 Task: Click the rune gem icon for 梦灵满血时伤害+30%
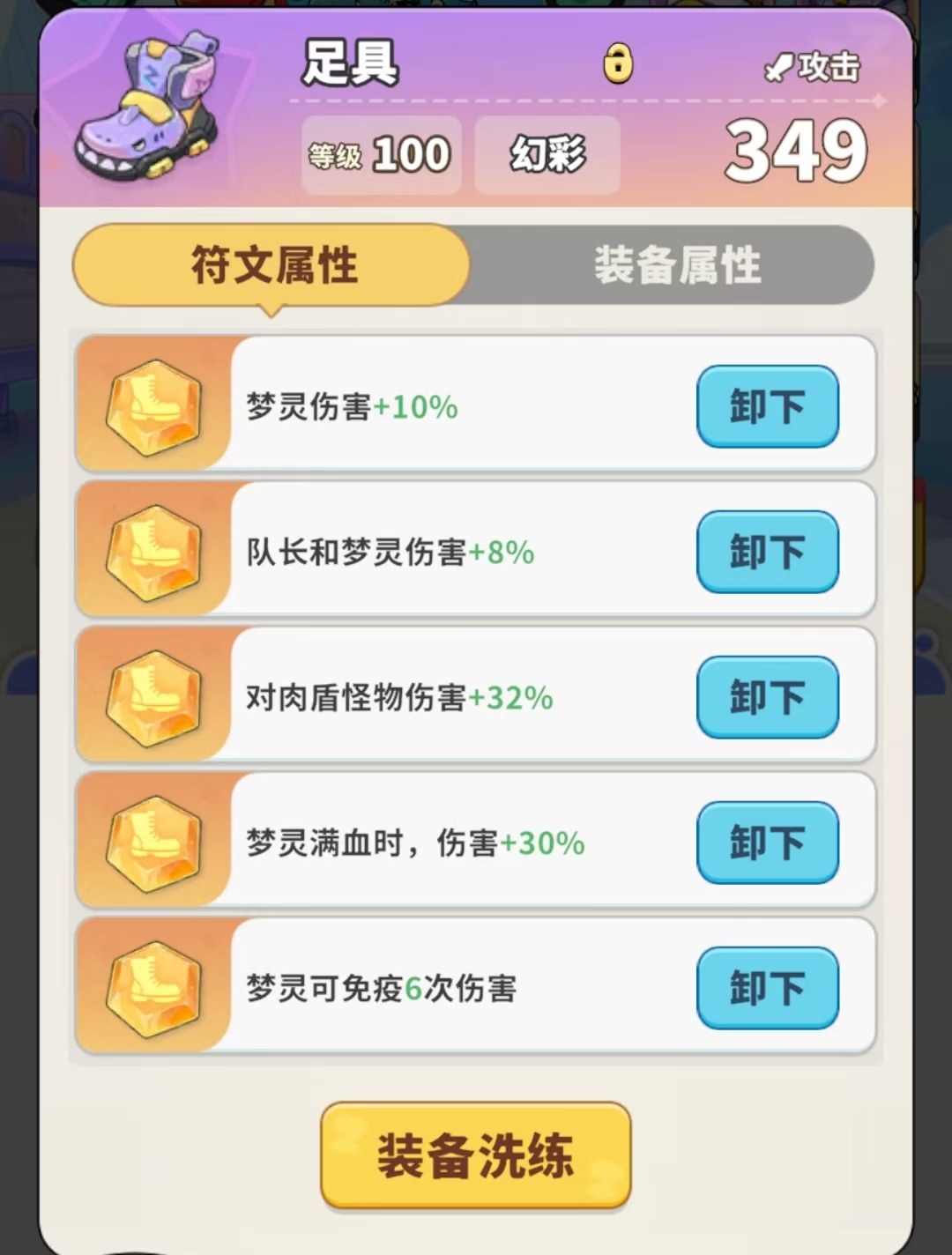click(152, 842)
